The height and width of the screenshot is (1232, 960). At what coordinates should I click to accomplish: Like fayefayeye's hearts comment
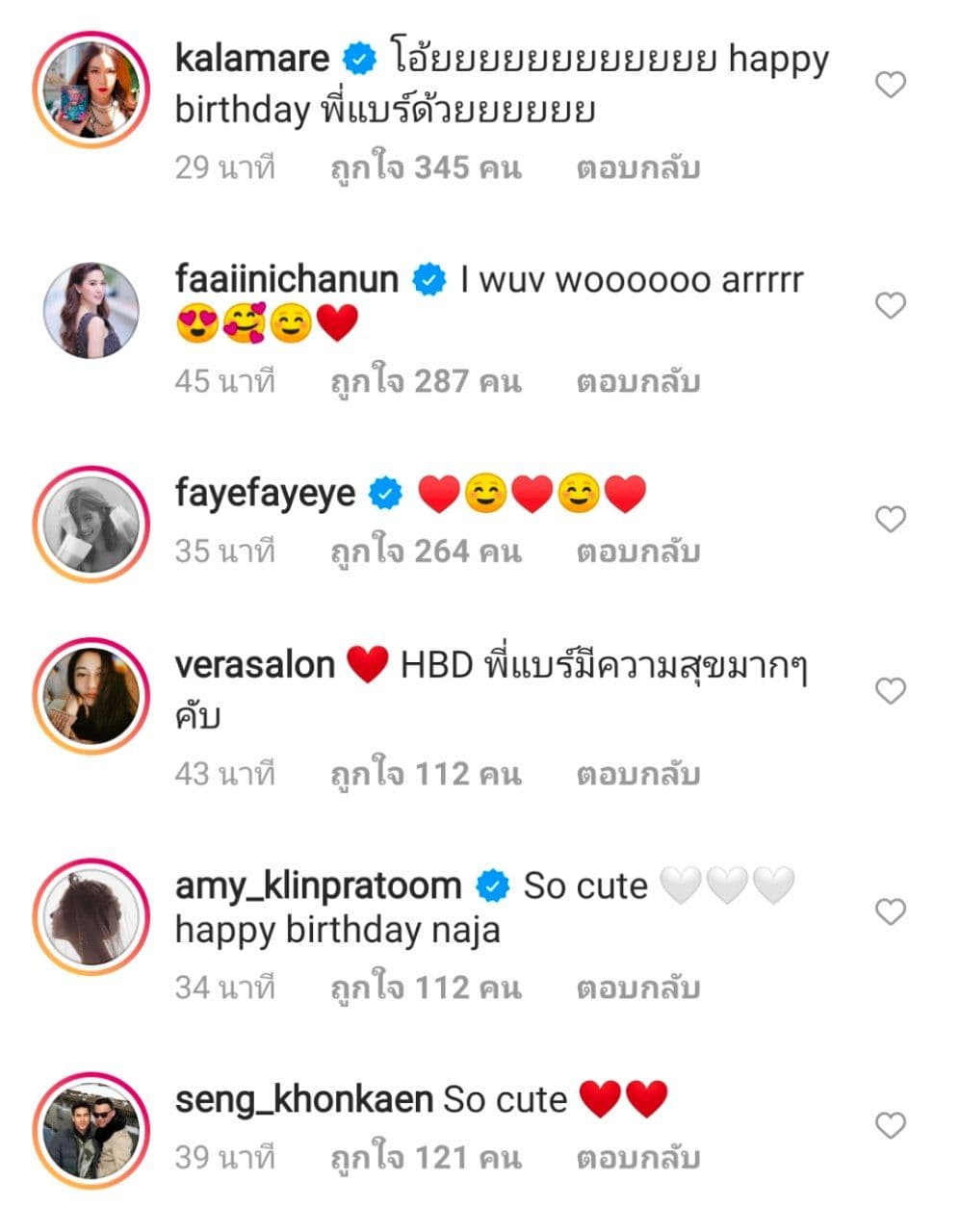(x=891, y=520)
